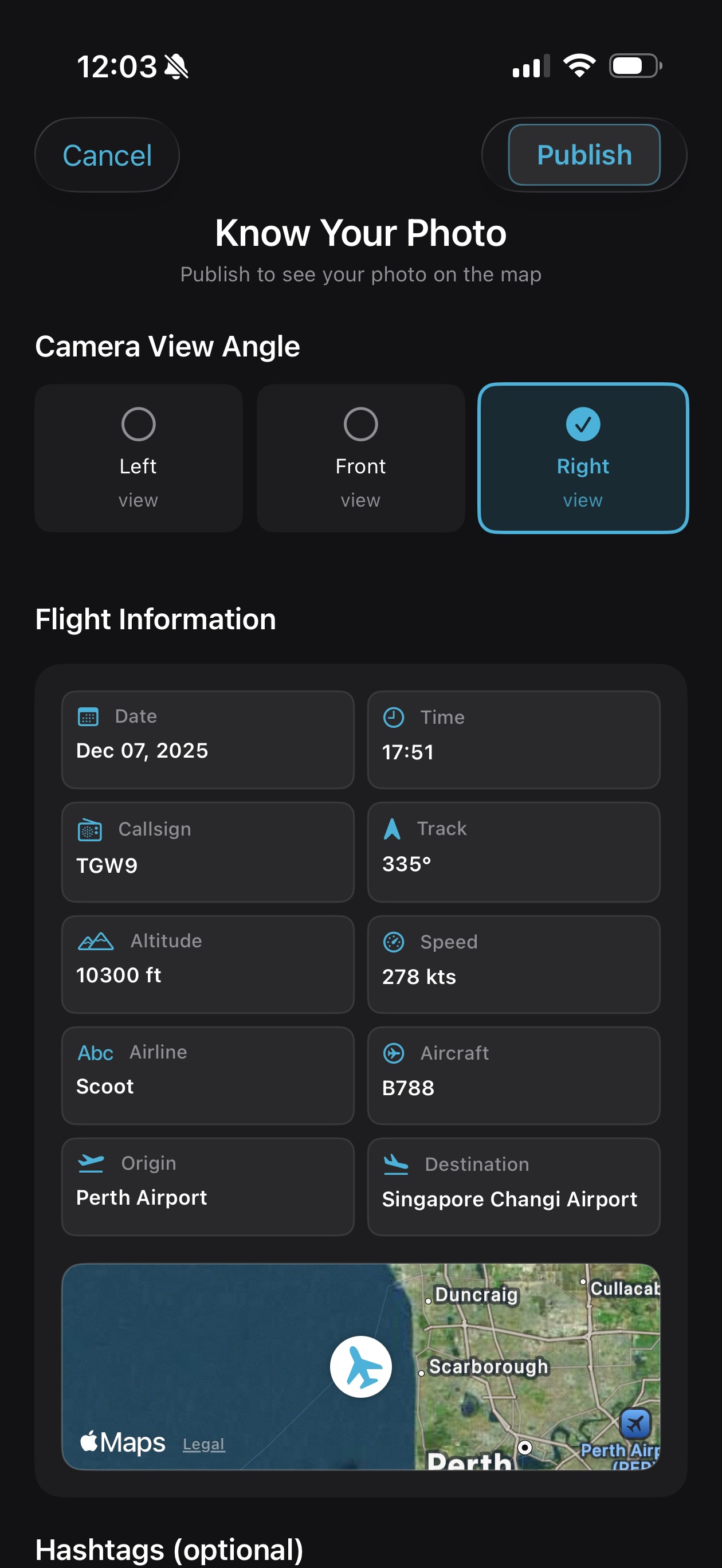The width and height of the screenshot is (722, 1568).
Task: Cancel the Know Your Photo screen
Action: 107,155
